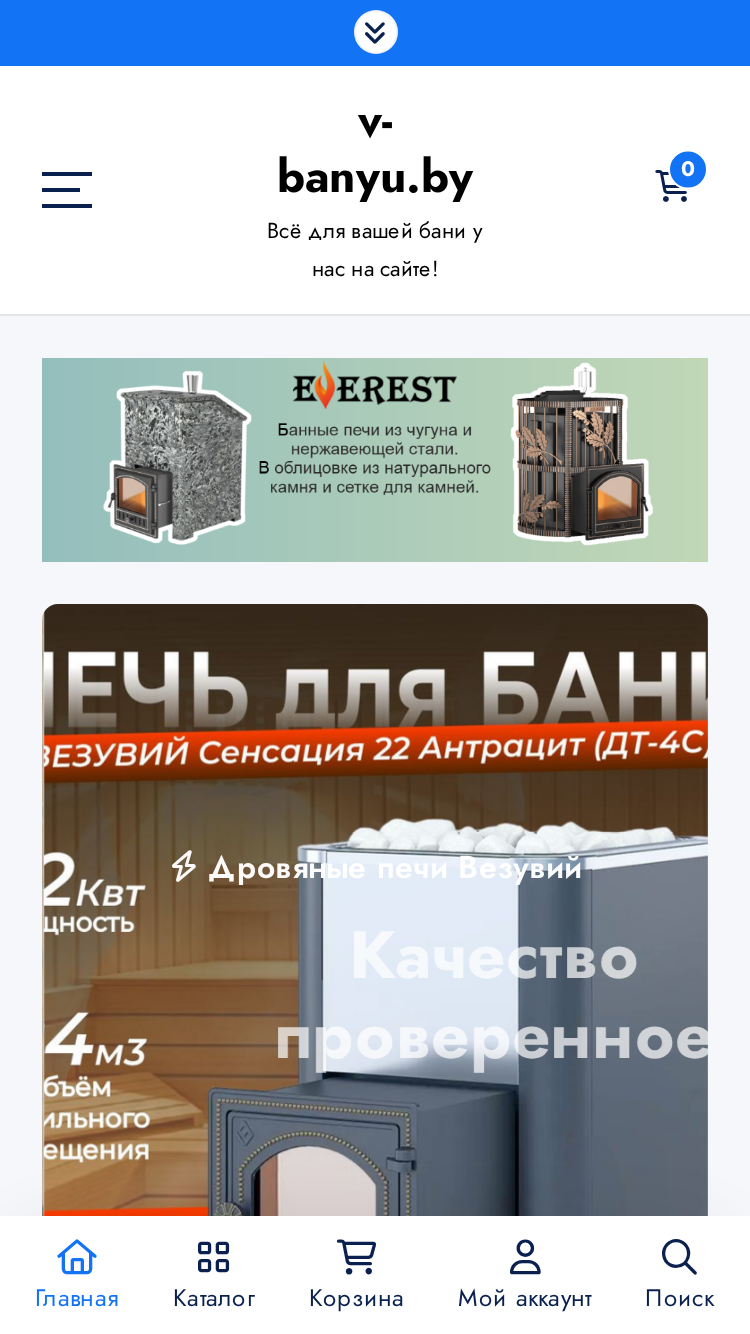
Task: Switch to the Каталог tab
Action: click(214, 1274)
